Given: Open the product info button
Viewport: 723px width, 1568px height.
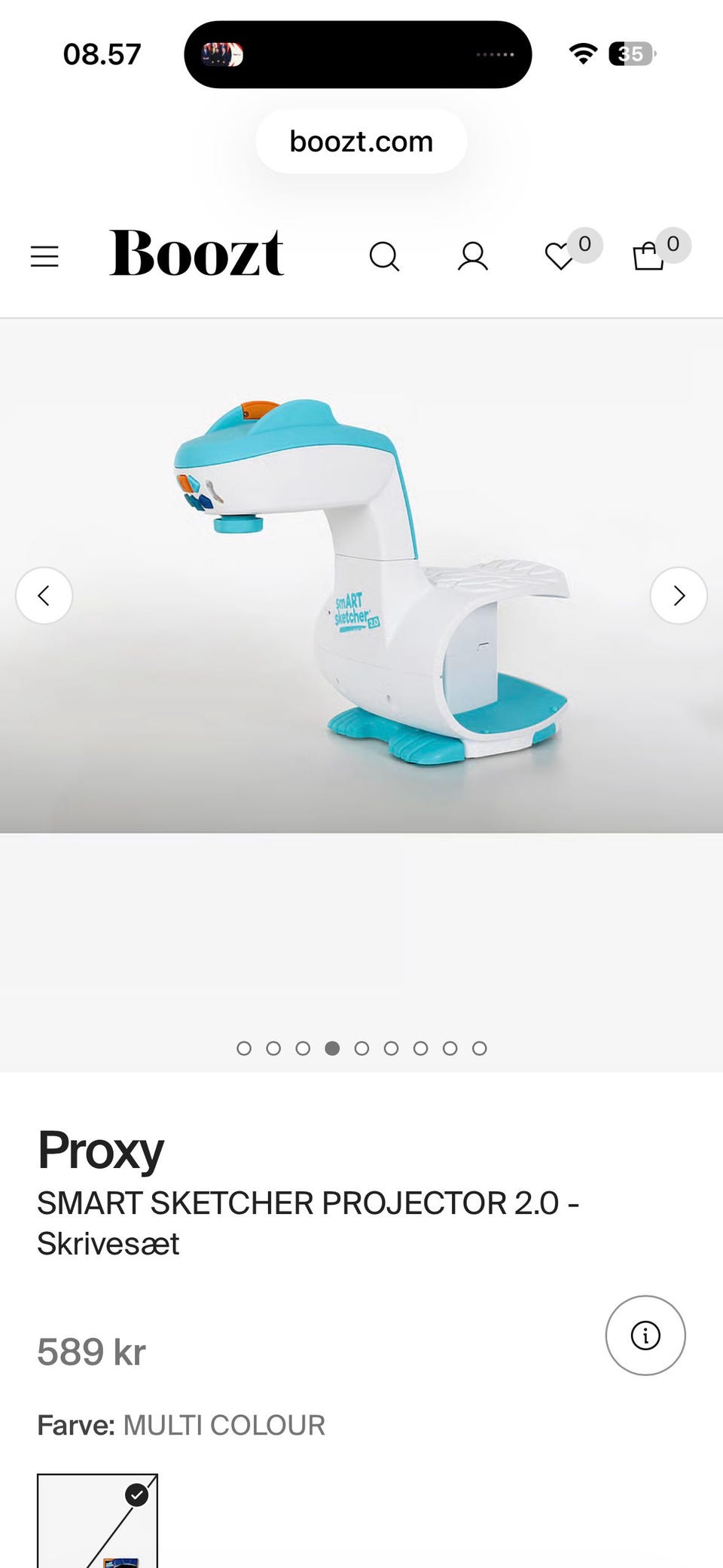Looking at the screenshot, I should pyautogui.click(x=645, y=1335).
